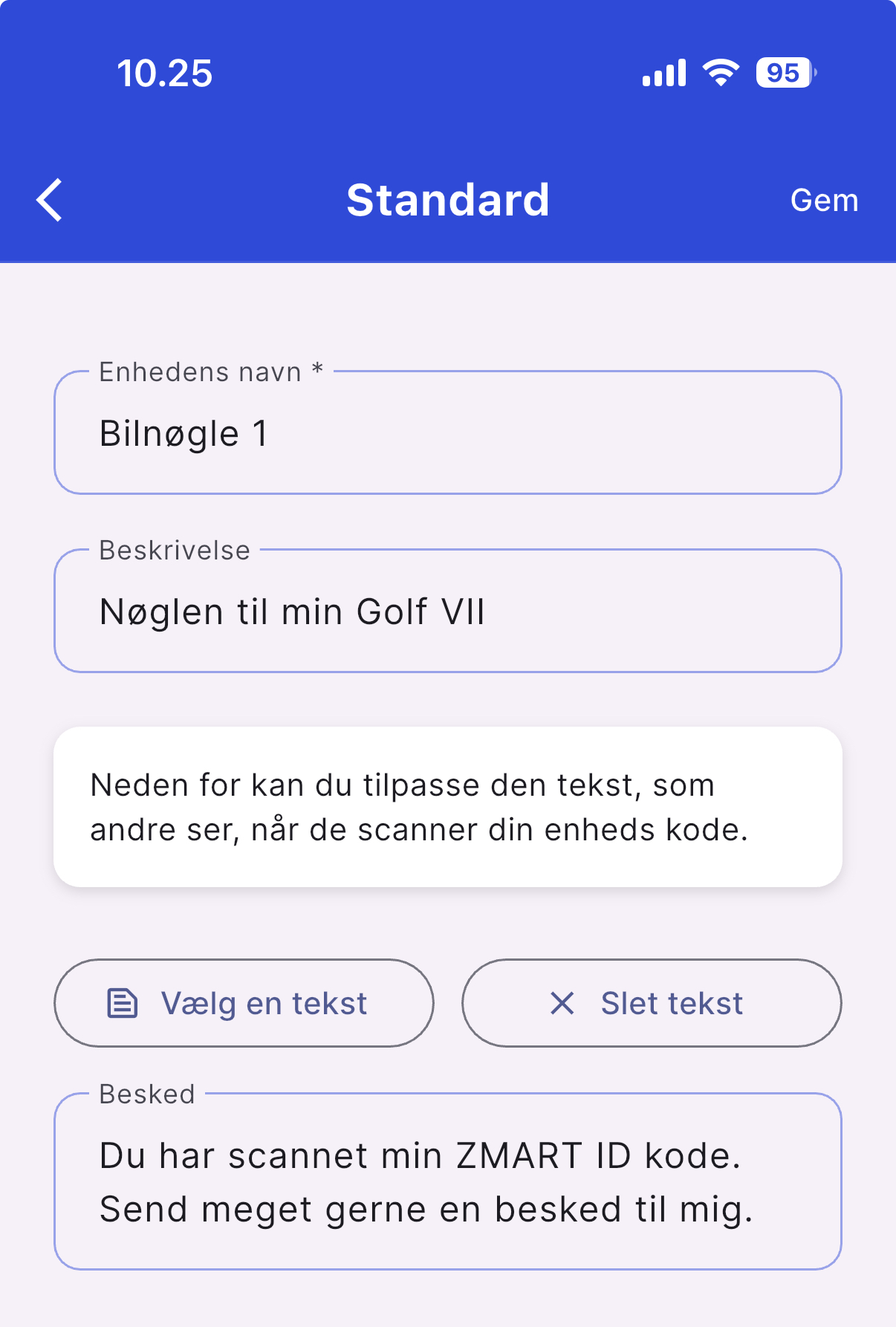The height and width of the screenshot is (1327, 896).
Task: Clear the message with Slet tekst
Action: tap(652, 1003)
